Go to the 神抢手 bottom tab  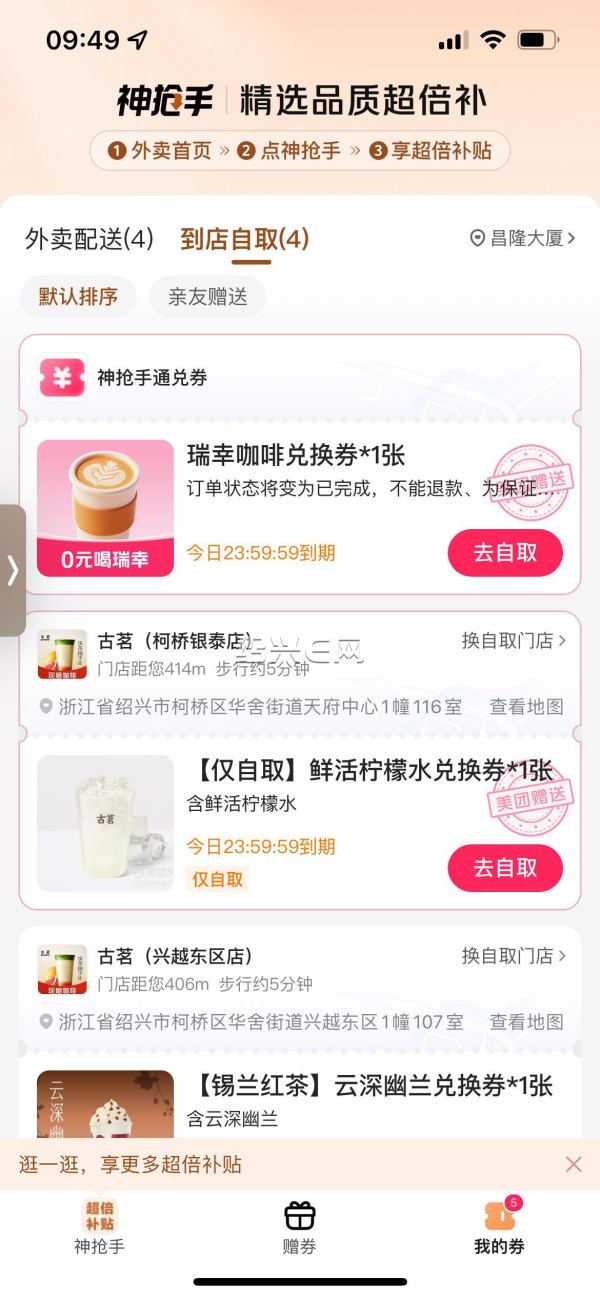point(99,1227)
